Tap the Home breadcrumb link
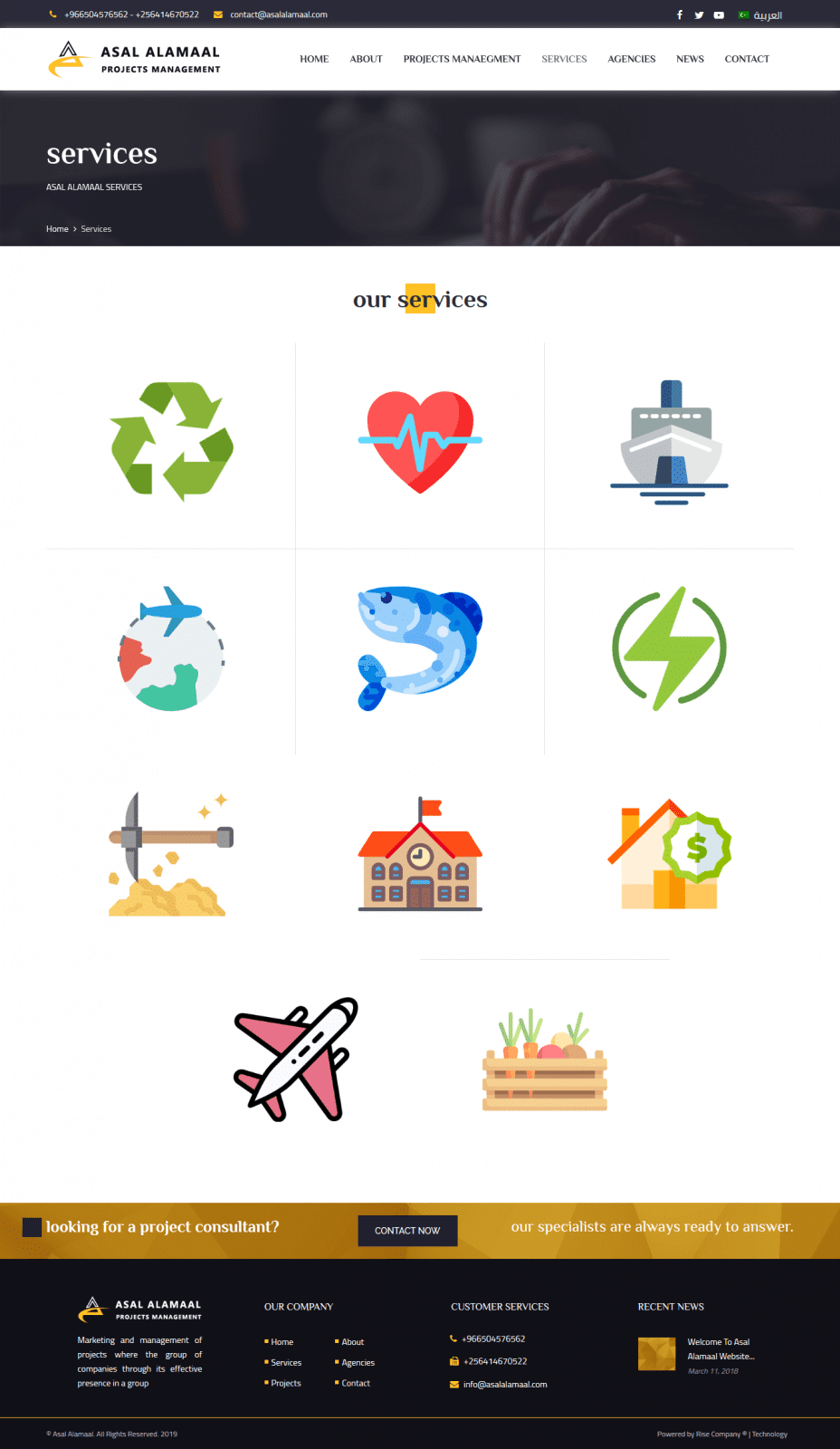This screenshot has height=1449, width=840. (57, 229)
